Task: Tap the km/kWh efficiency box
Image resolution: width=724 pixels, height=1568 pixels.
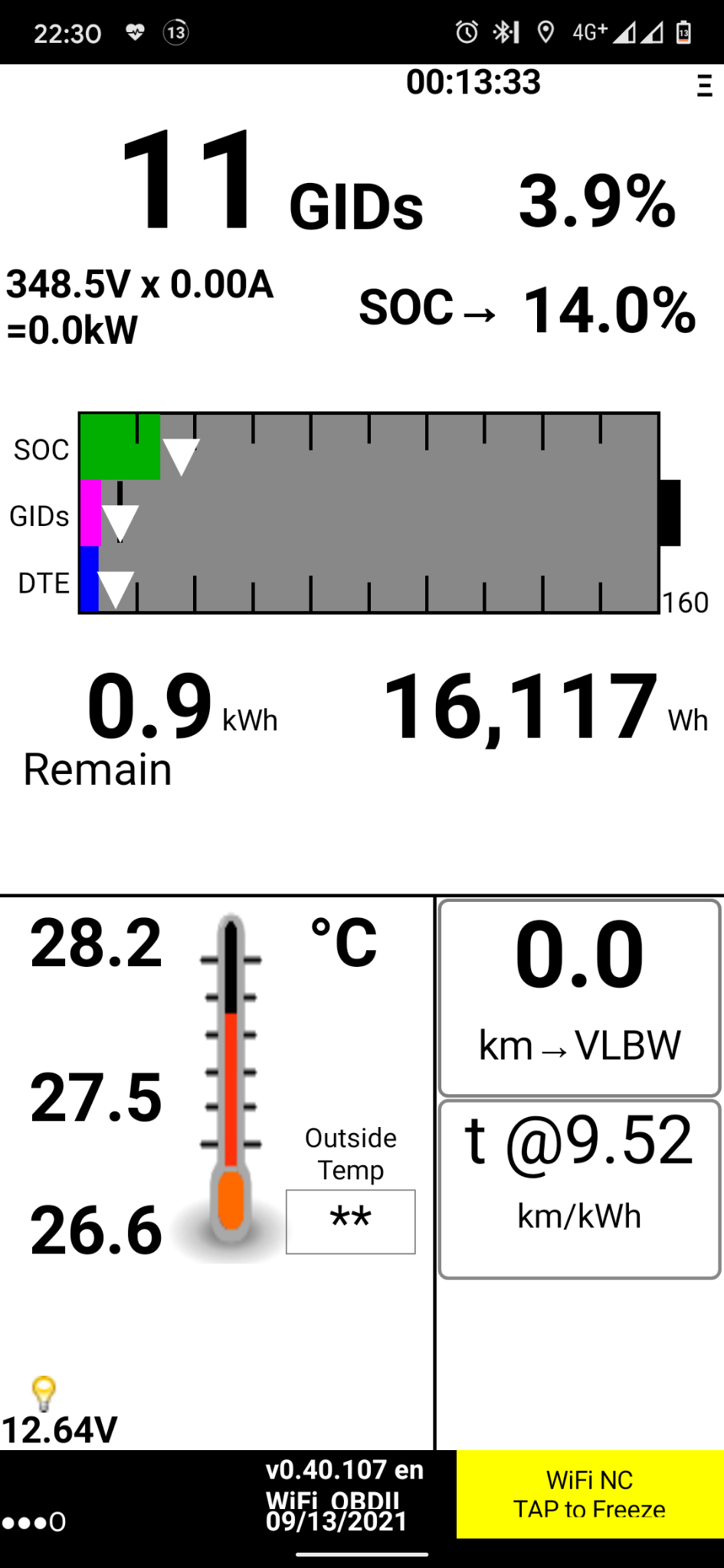Action: [579, 1189]
